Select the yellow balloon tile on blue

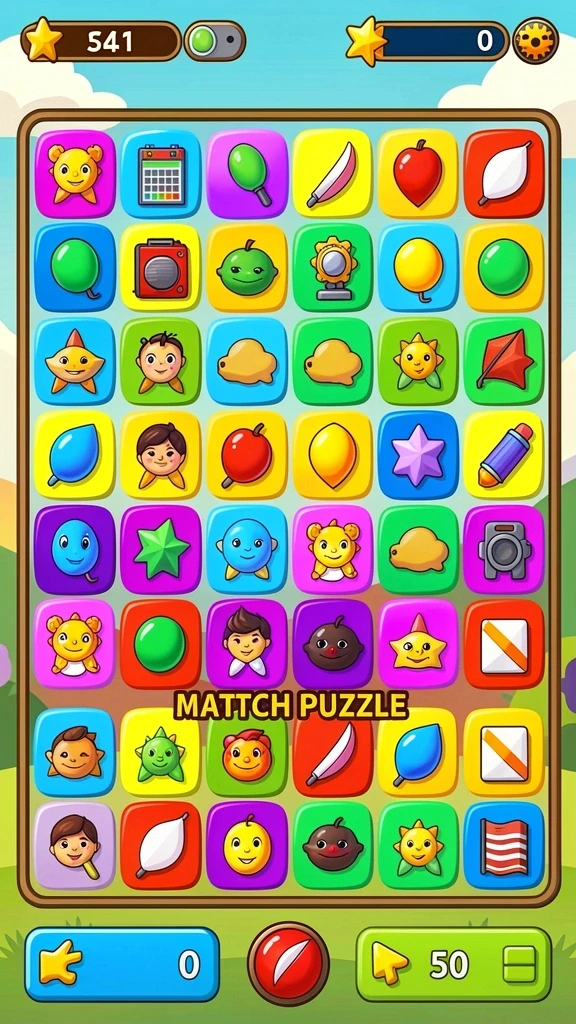coord(418,268)
